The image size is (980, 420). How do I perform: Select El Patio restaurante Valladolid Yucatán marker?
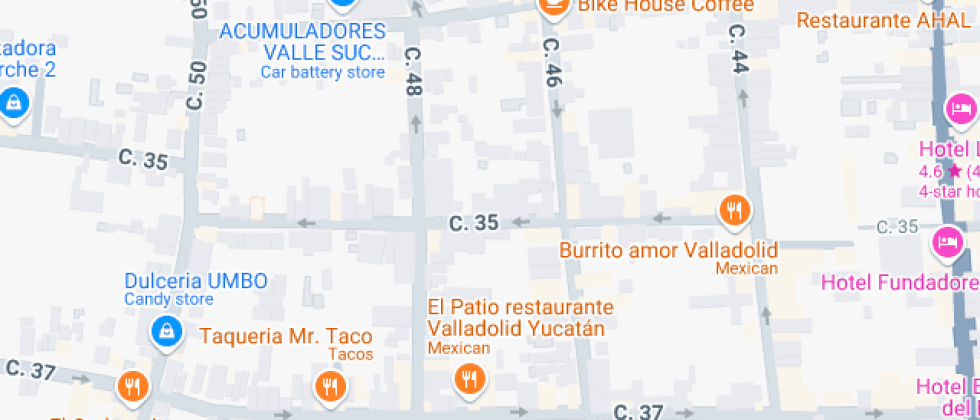pos(468,378)
